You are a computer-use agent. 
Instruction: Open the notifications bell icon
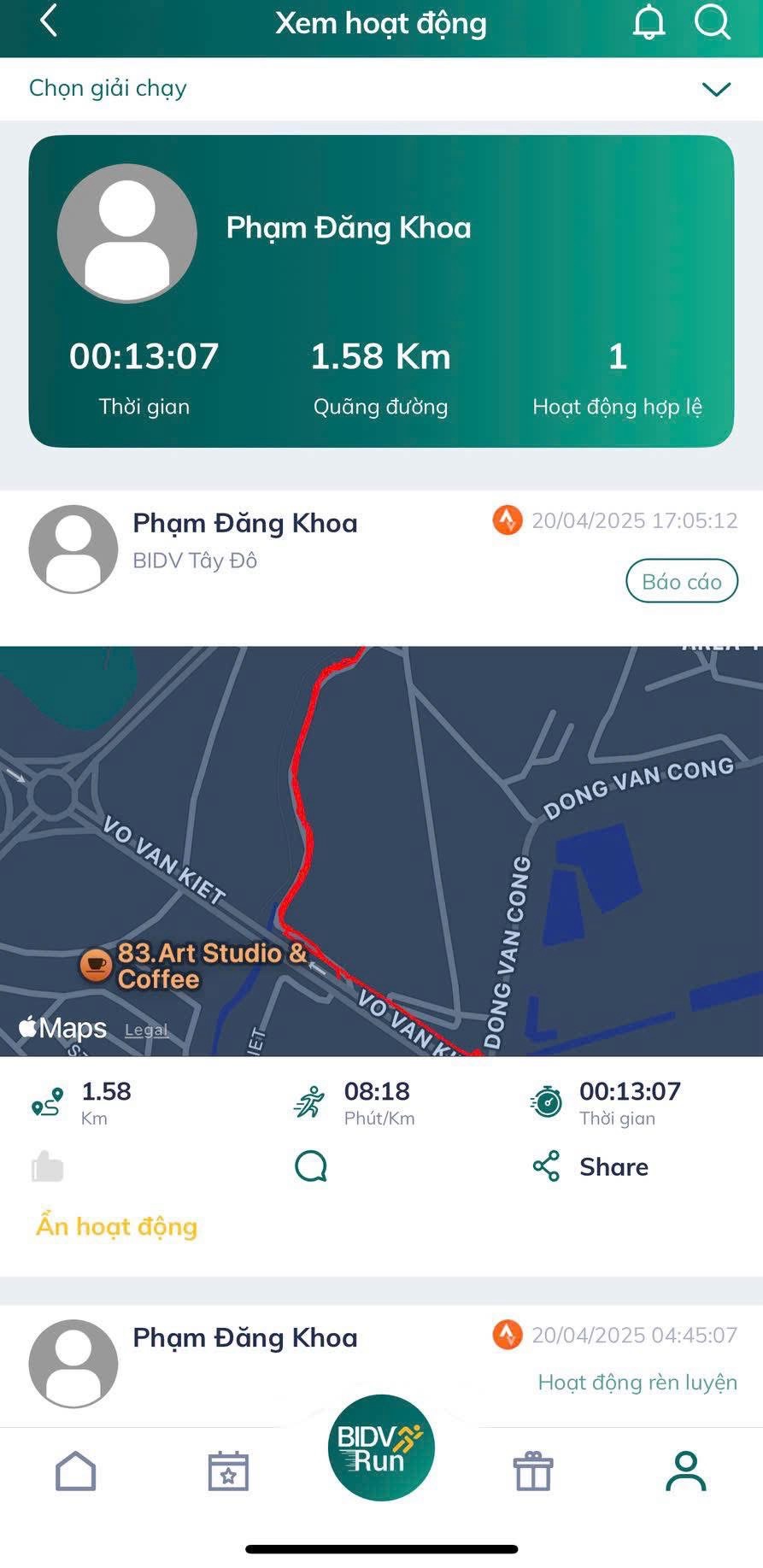(649, 23)
